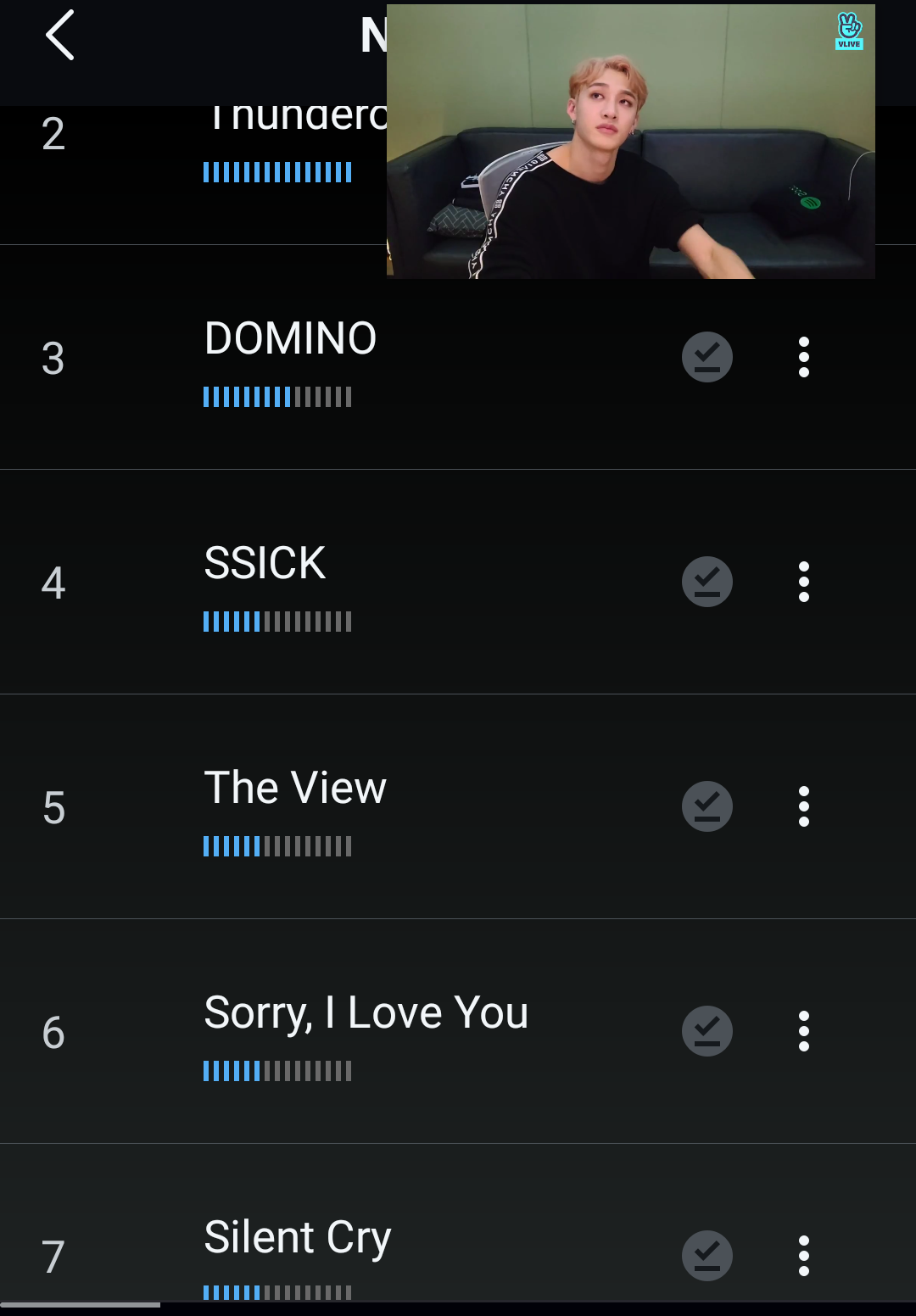Viewport: 916px width, 1316px height.
Task: Play the track Silent Cry
Action: pyautogui.click(x=297, y=1238)
